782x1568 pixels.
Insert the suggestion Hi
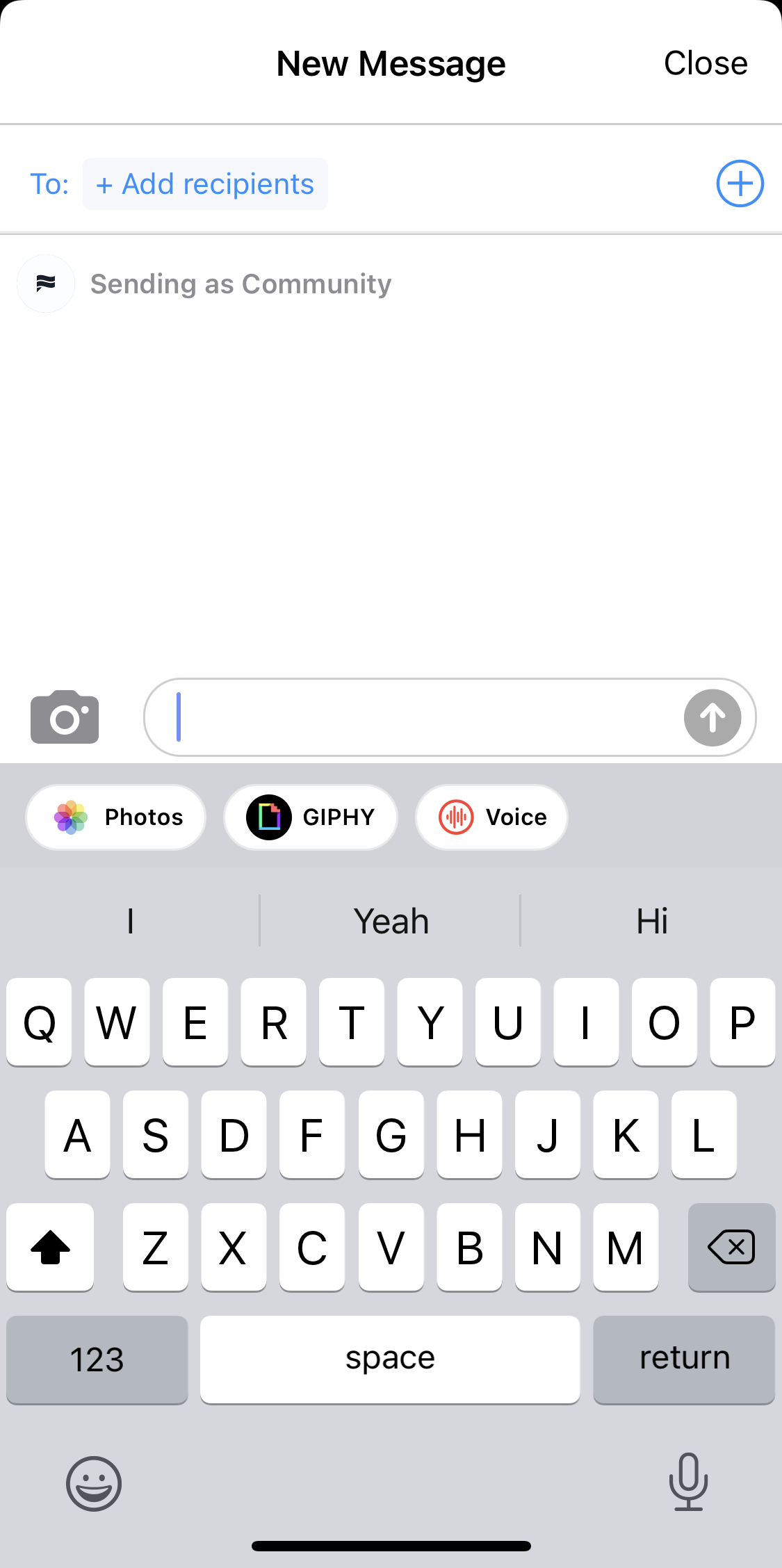click(651, 921)
